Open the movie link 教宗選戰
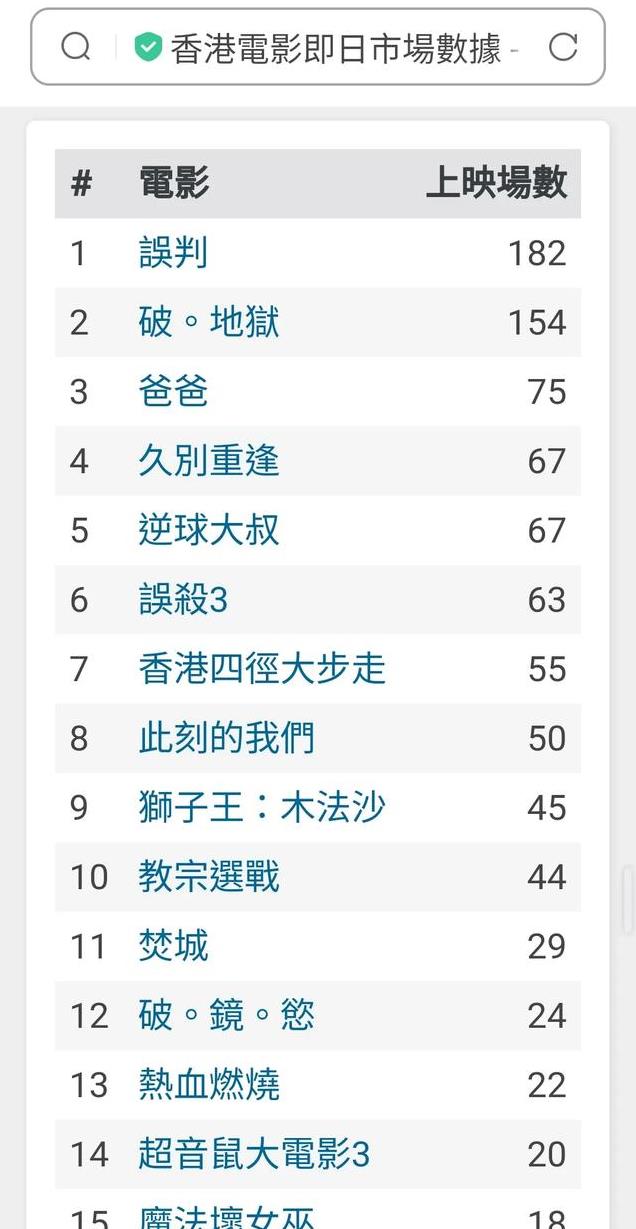The width and height of the screenshot is (636, 1229). 209,877
